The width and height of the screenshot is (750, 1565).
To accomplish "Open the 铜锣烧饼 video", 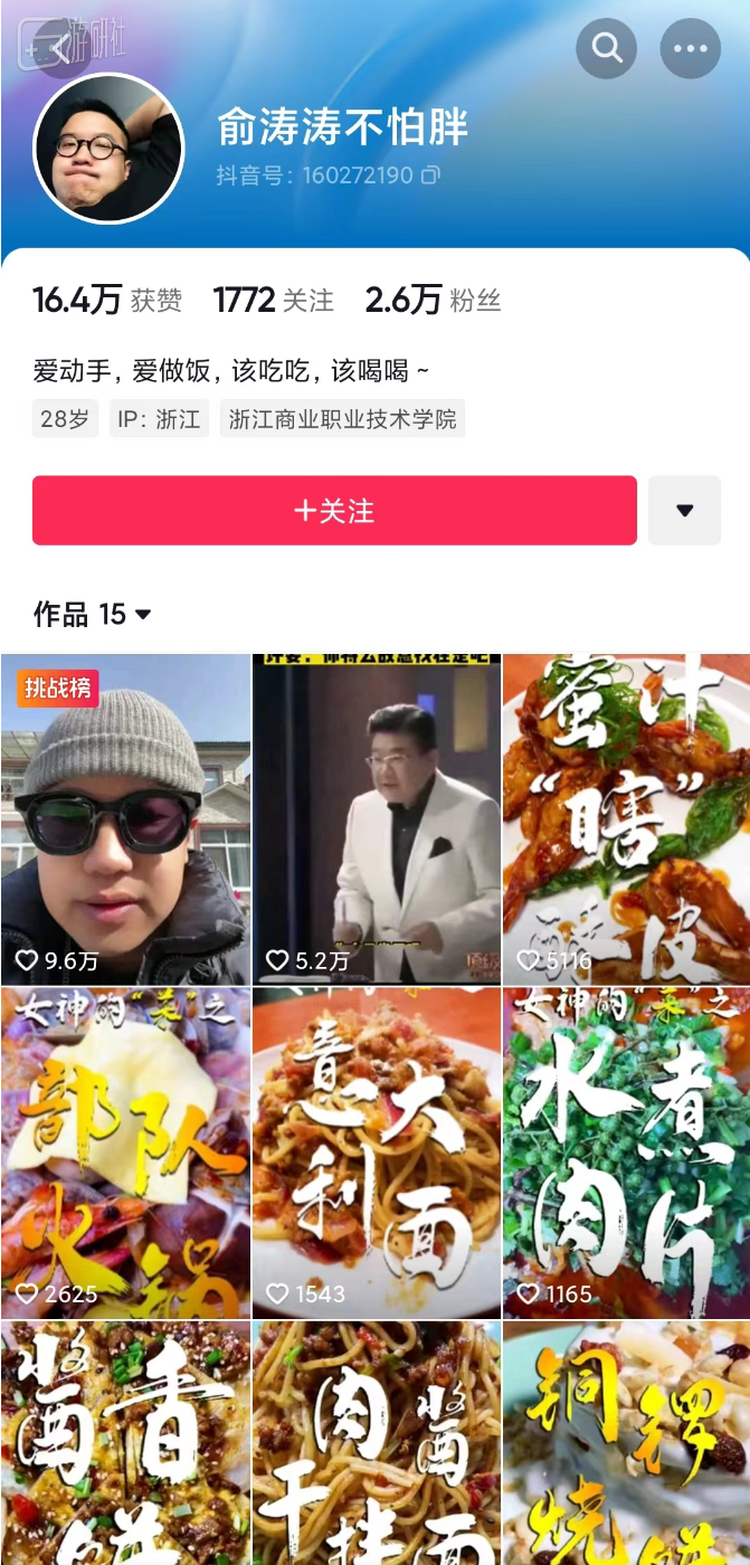I will pyautogui.click(x=626, y=1443).
